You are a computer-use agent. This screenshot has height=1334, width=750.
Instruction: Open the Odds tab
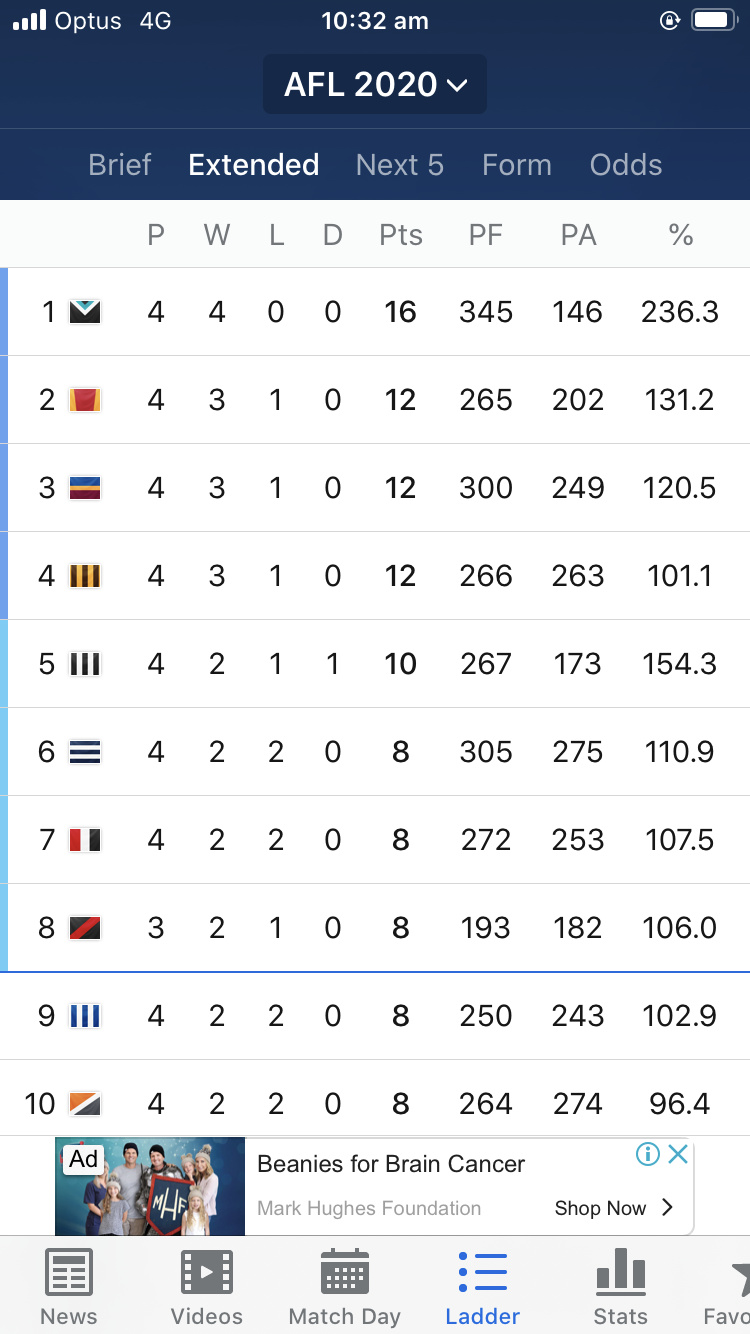[626, 165]
